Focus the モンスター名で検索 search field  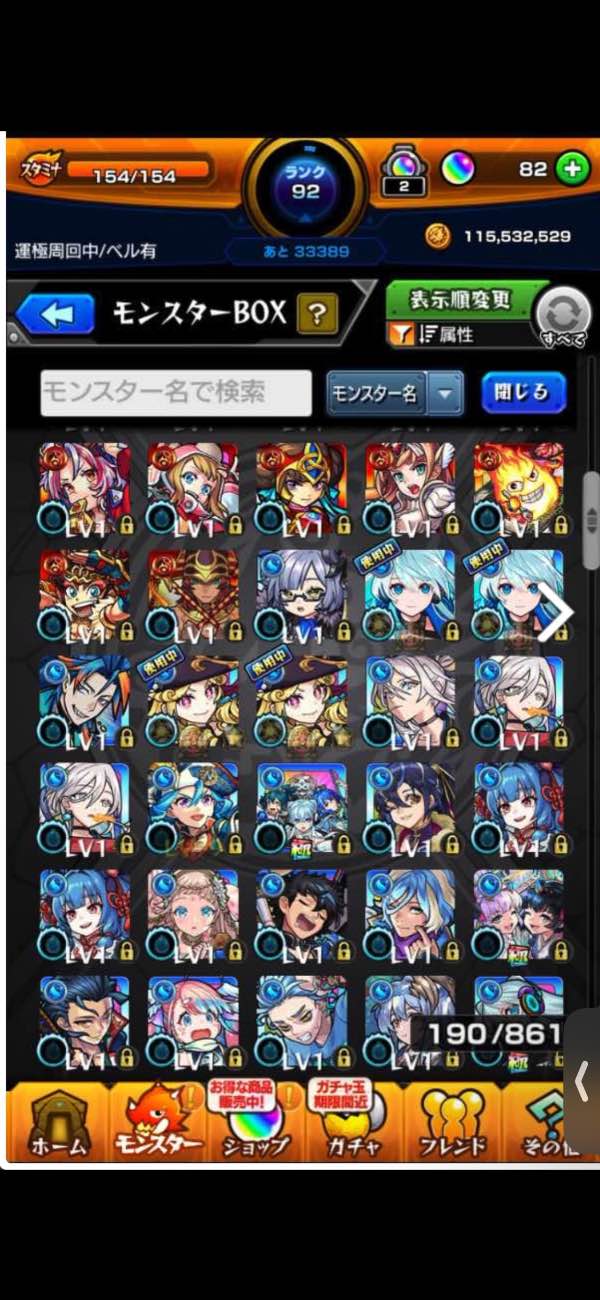click(x=176, y=393)
